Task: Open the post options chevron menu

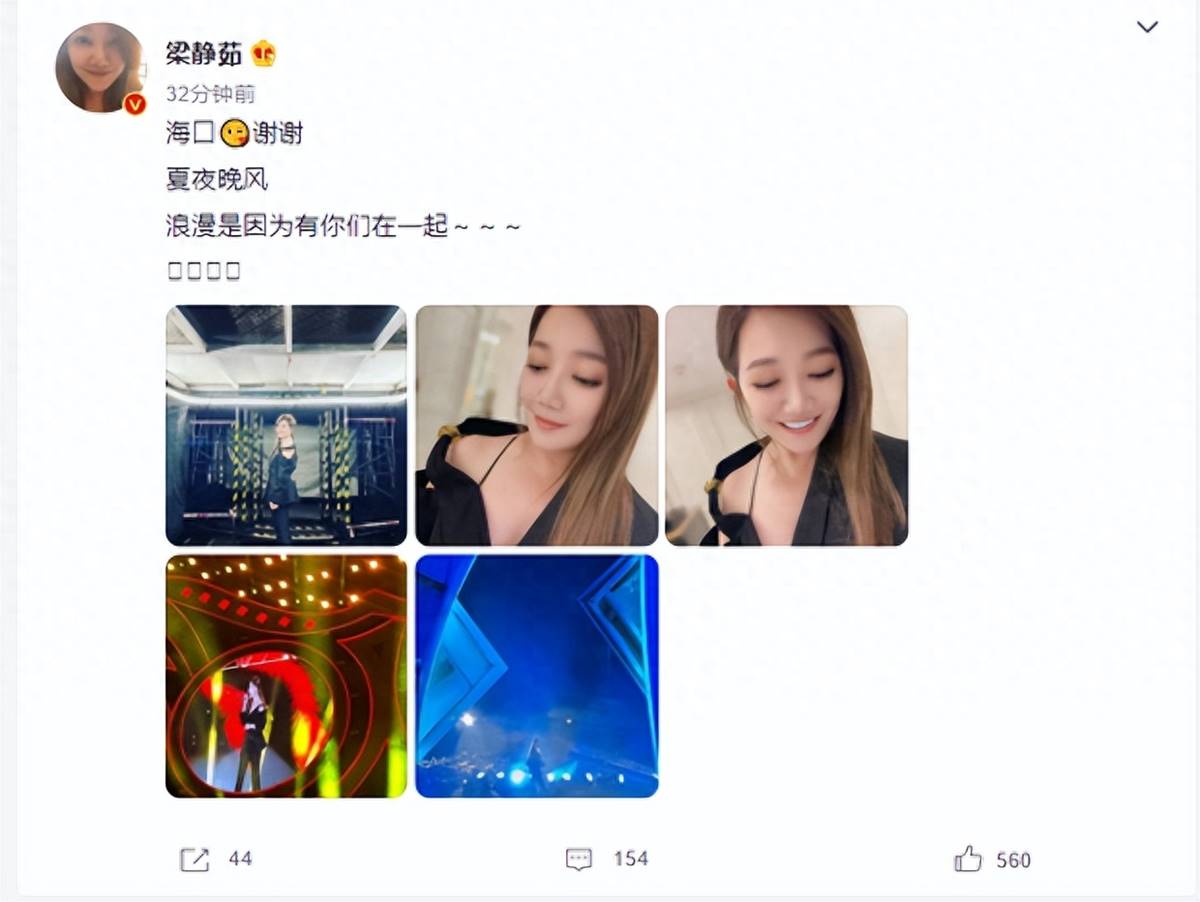Action: (1147, 27)
